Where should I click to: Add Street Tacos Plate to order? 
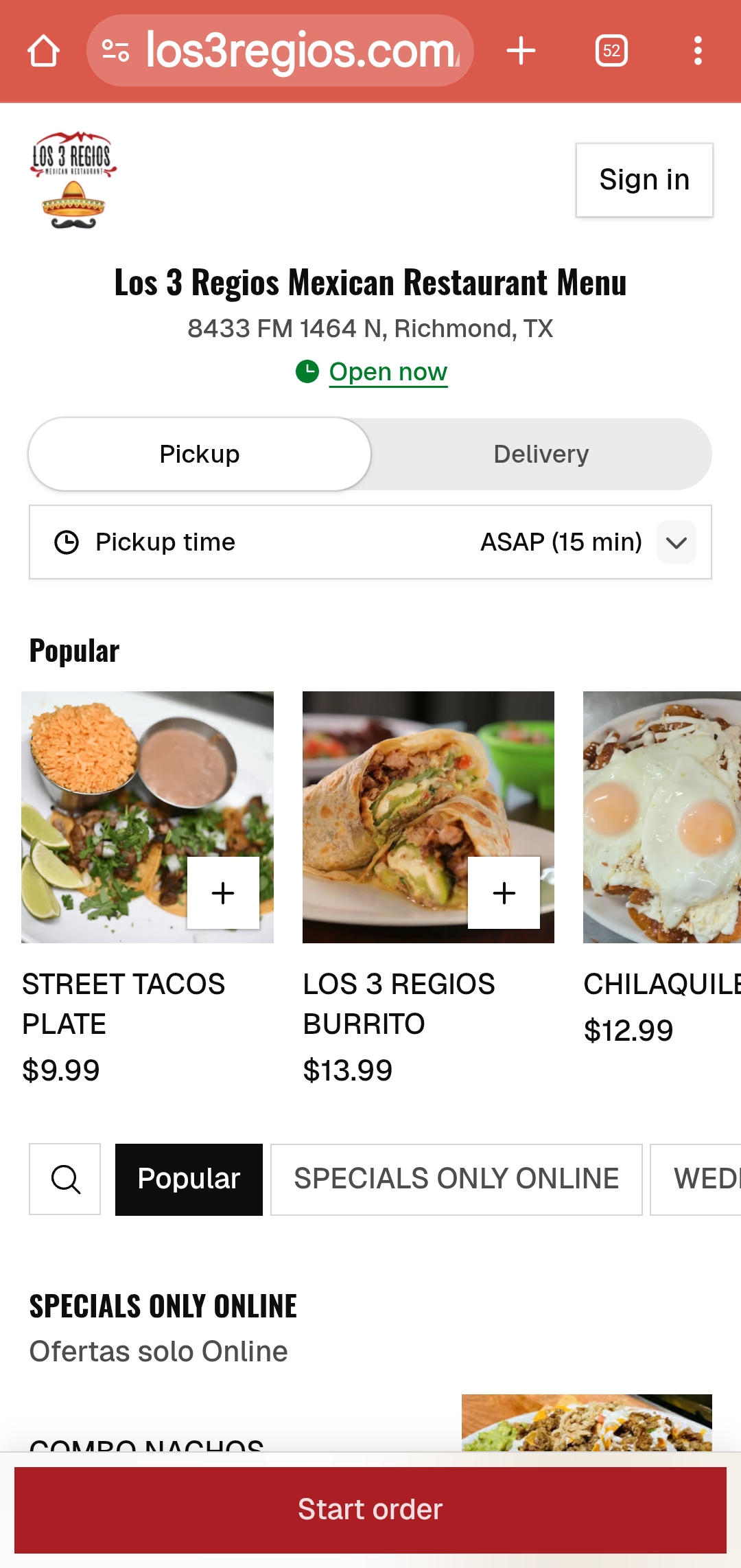223,892
